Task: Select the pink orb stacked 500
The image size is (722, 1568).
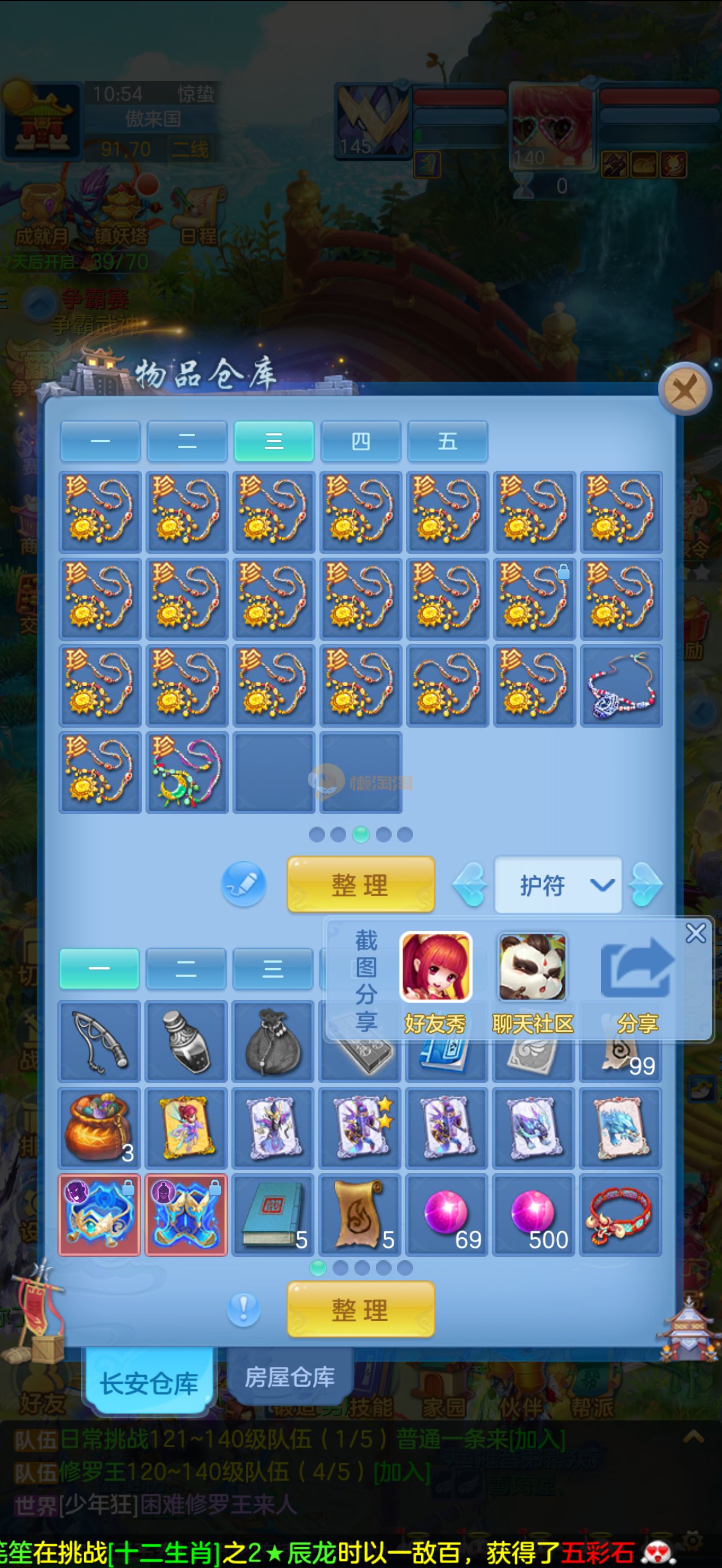Action: point(534,1215)
